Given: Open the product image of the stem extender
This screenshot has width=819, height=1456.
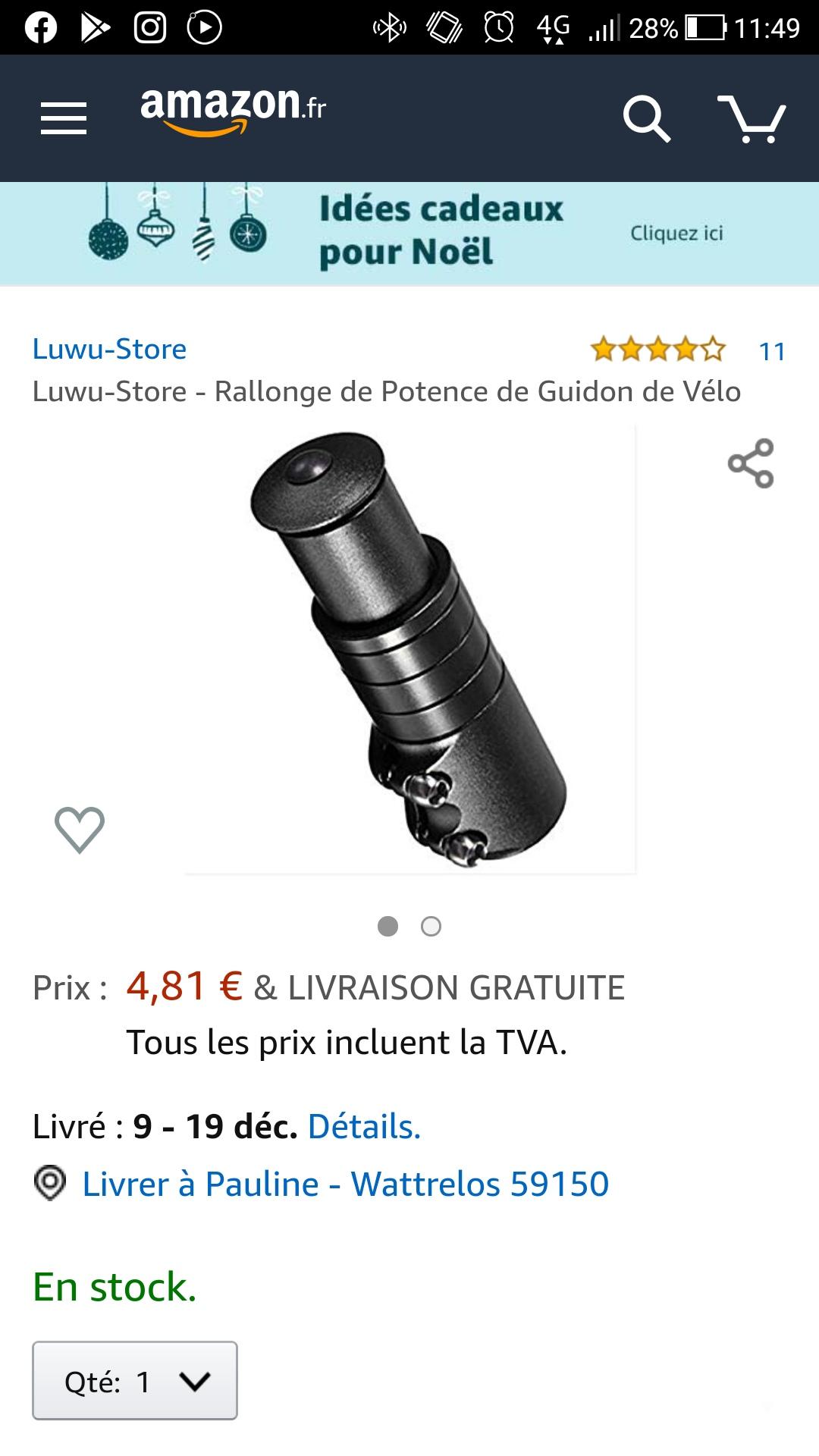Looking at the screenshot, I should 410,650.
